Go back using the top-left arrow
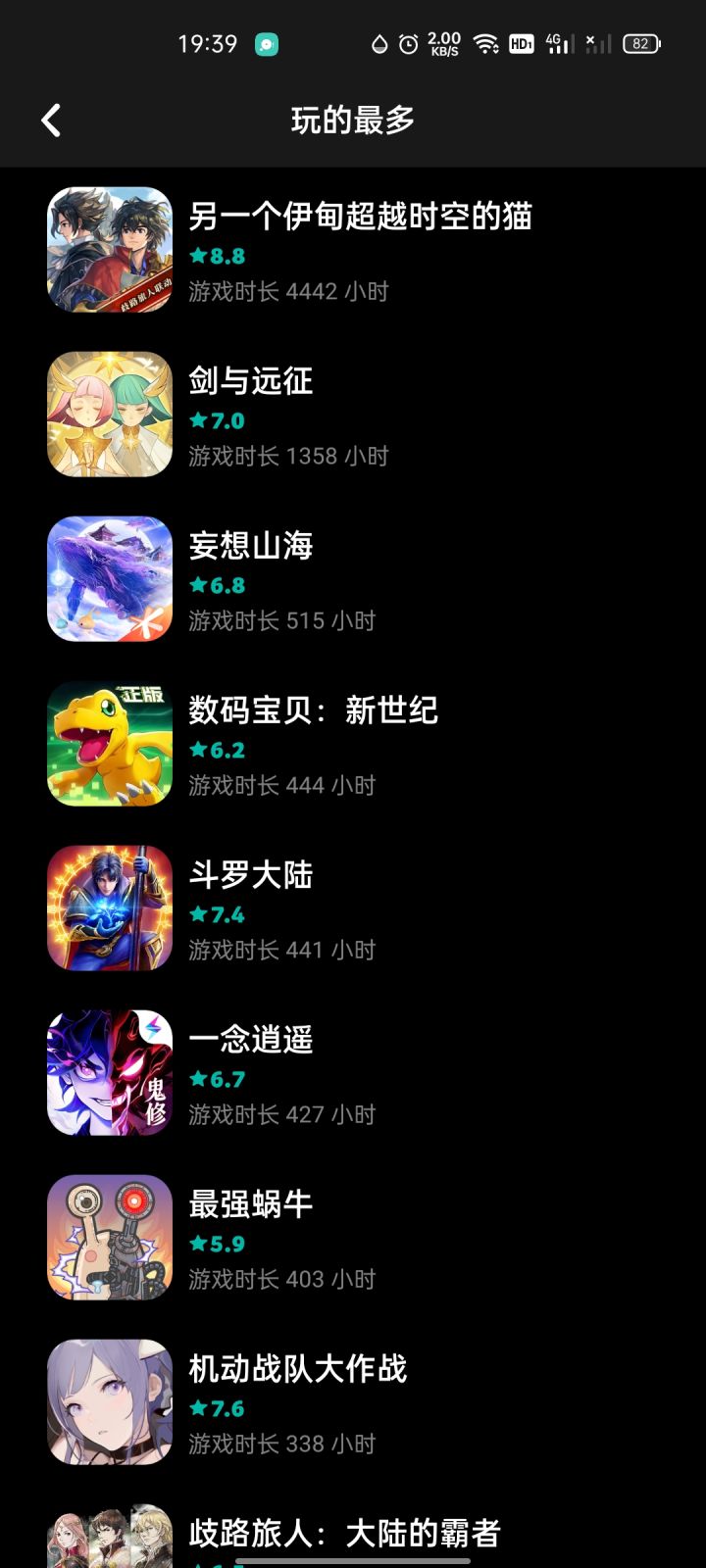 click(x=51, y=121)
